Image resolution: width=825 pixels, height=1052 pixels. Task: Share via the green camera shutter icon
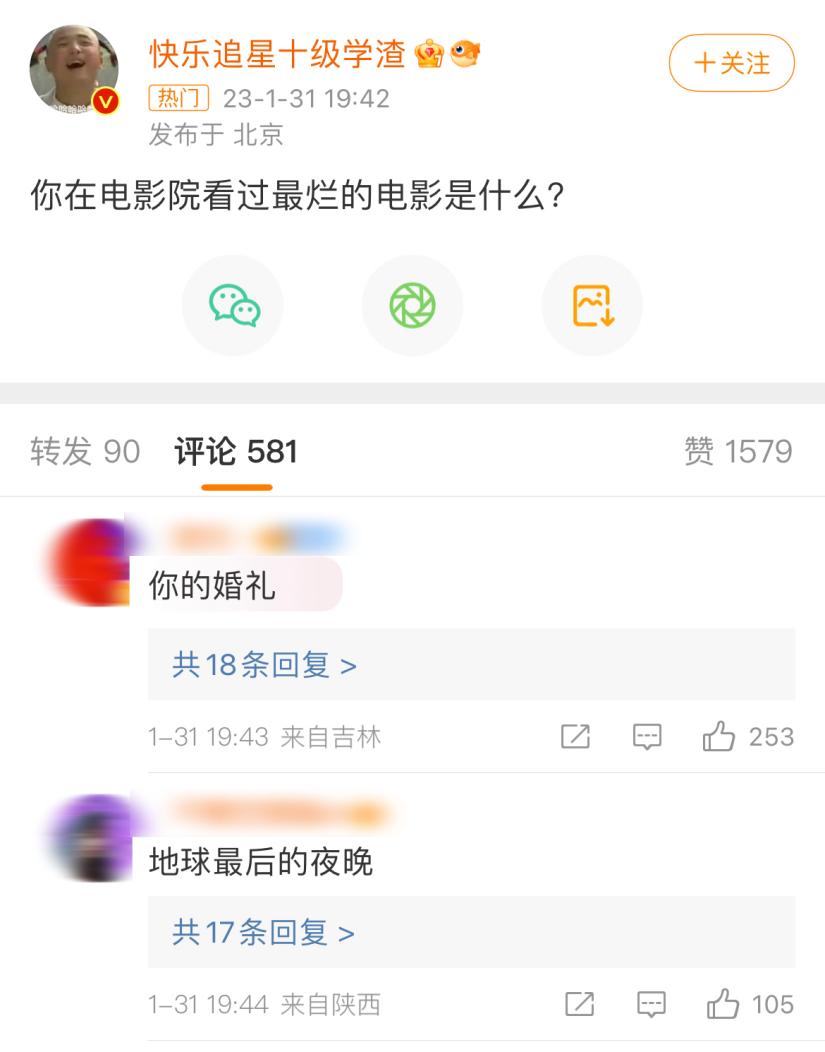(412, 305)
